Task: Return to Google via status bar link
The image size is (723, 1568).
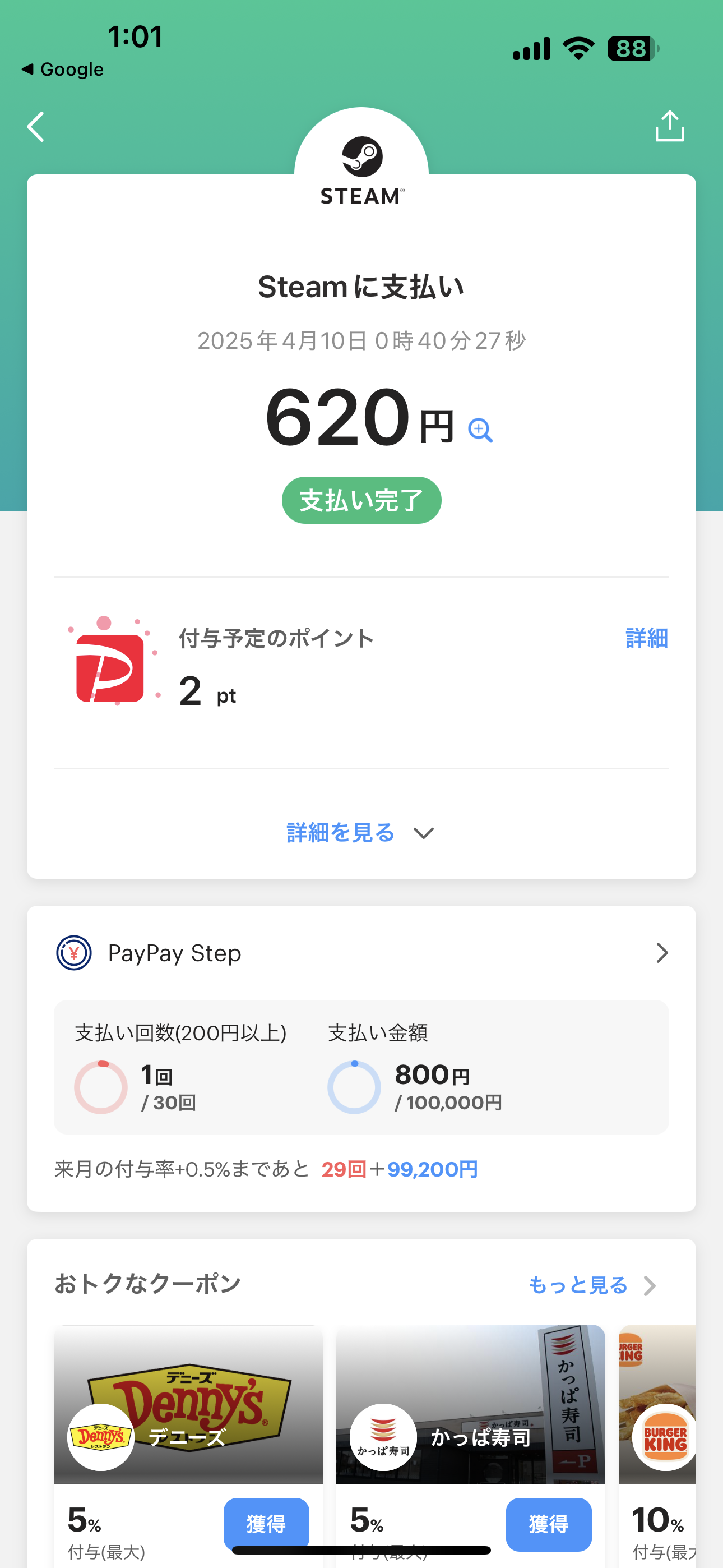Action: pyautogui.click(x=61, y=70)
